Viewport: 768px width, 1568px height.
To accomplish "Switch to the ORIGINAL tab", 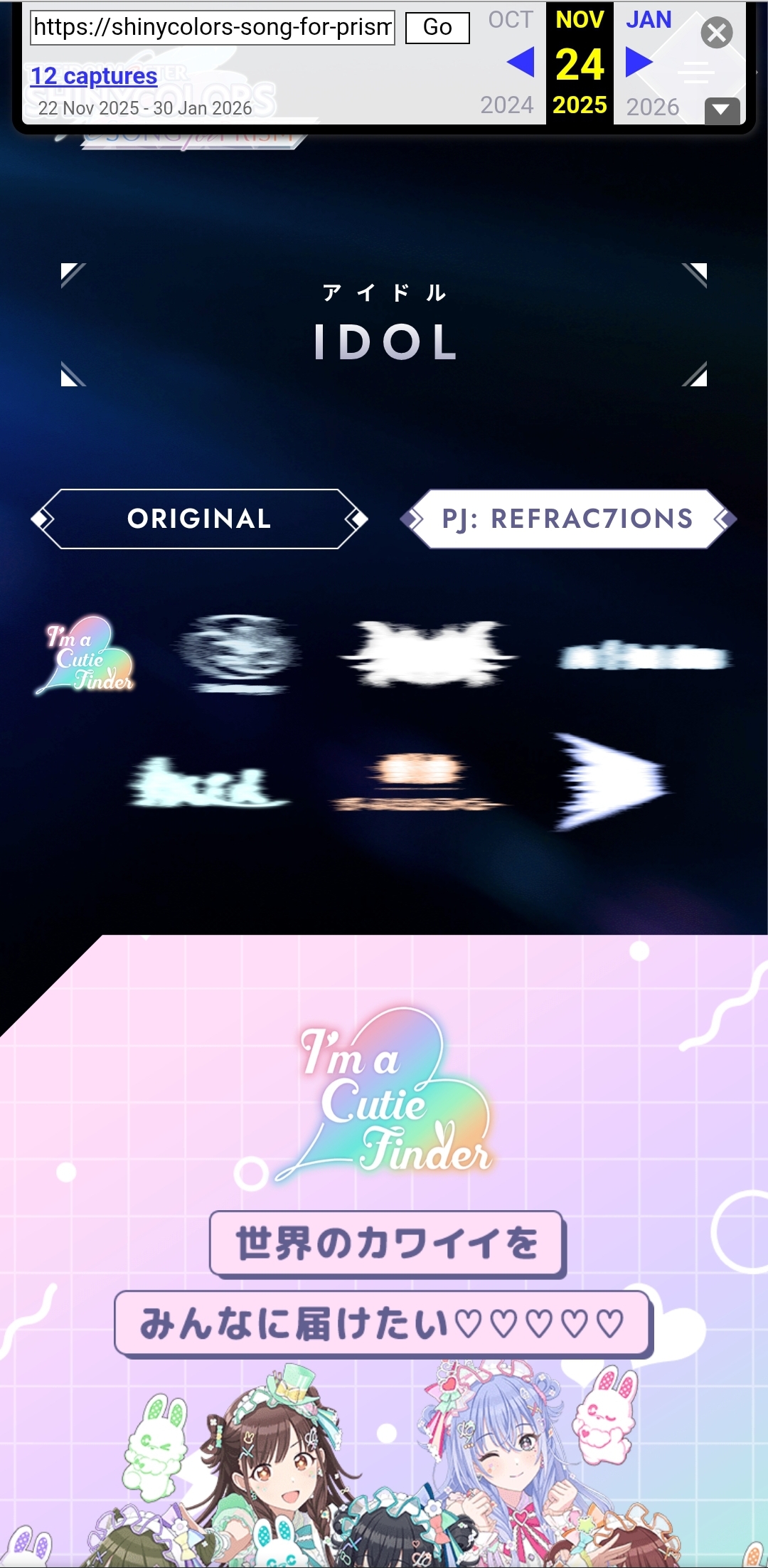I will point(200,519).
